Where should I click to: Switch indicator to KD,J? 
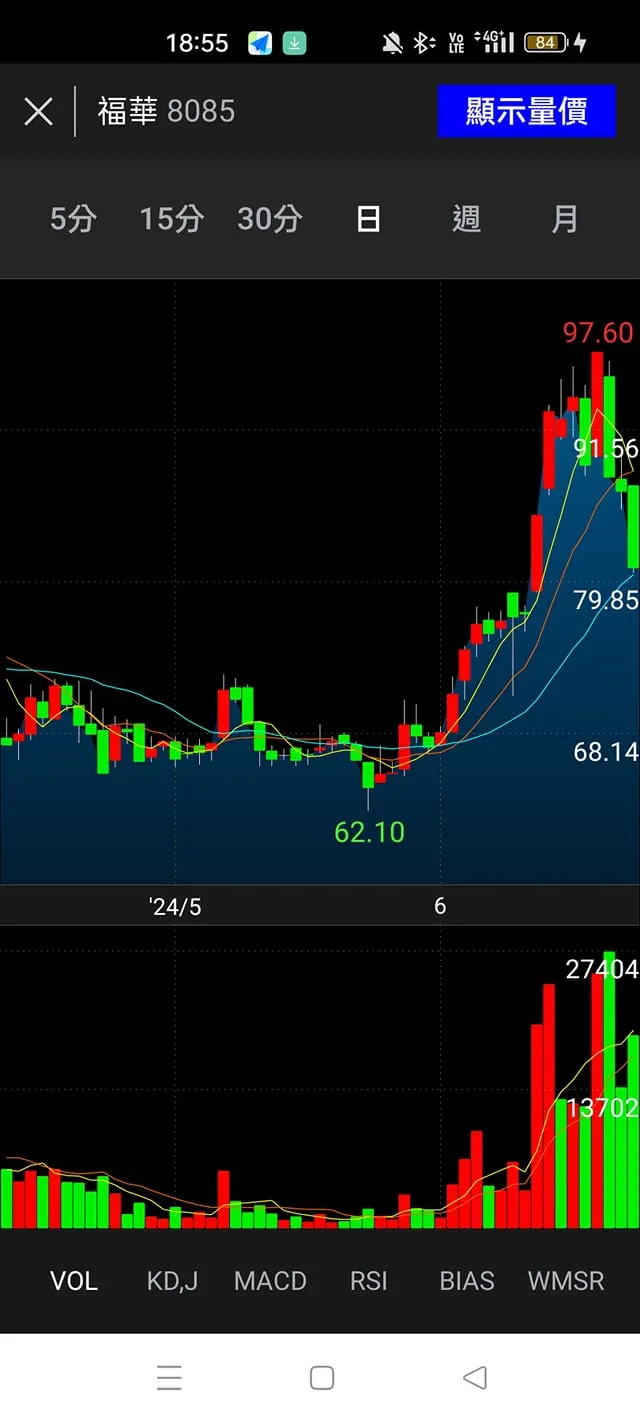pos(172,1281)
